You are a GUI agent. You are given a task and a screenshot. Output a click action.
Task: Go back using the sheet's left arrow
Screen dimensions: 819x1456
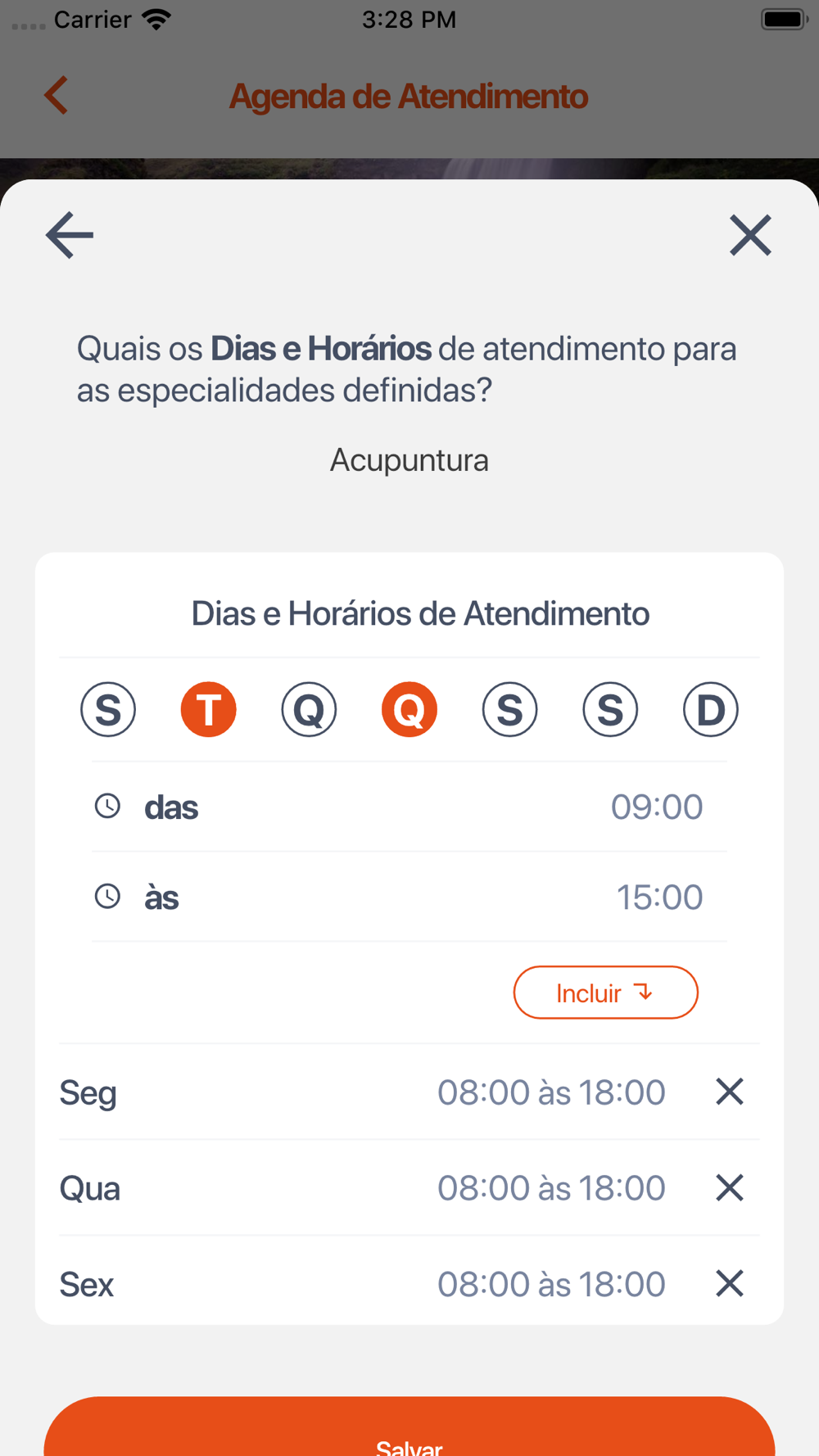[70, 235]
